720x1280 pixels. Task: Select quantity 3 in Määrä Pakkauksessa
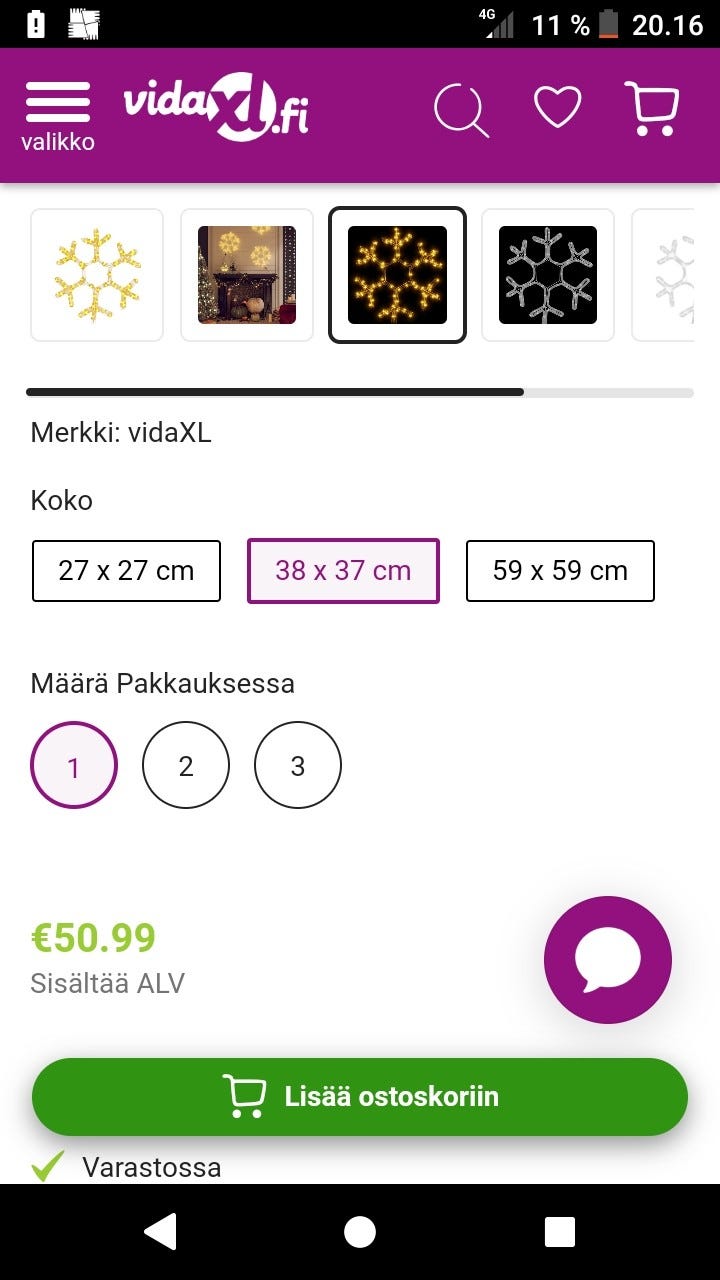tap(298, 765)
